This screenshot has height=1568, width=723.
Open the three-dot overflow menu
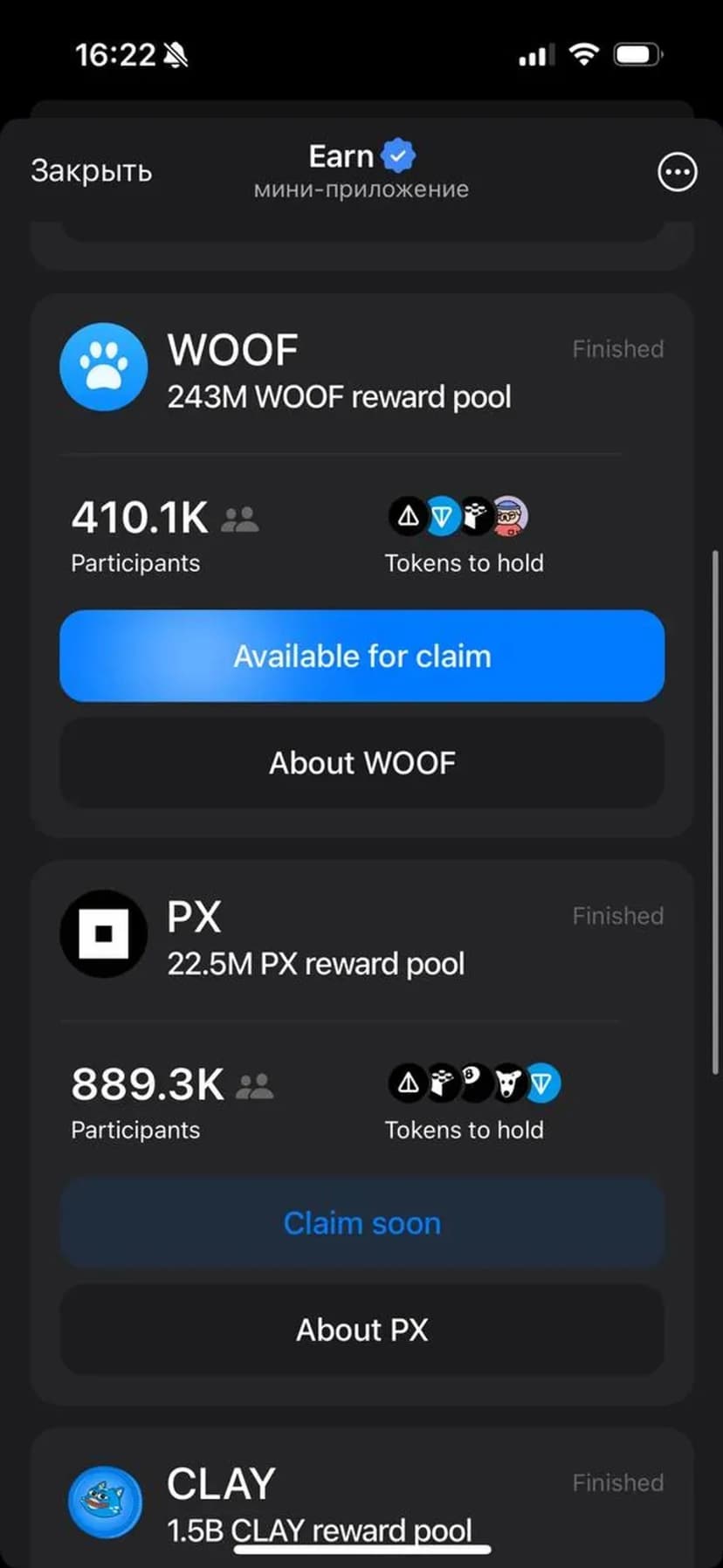tap(677, 172)
